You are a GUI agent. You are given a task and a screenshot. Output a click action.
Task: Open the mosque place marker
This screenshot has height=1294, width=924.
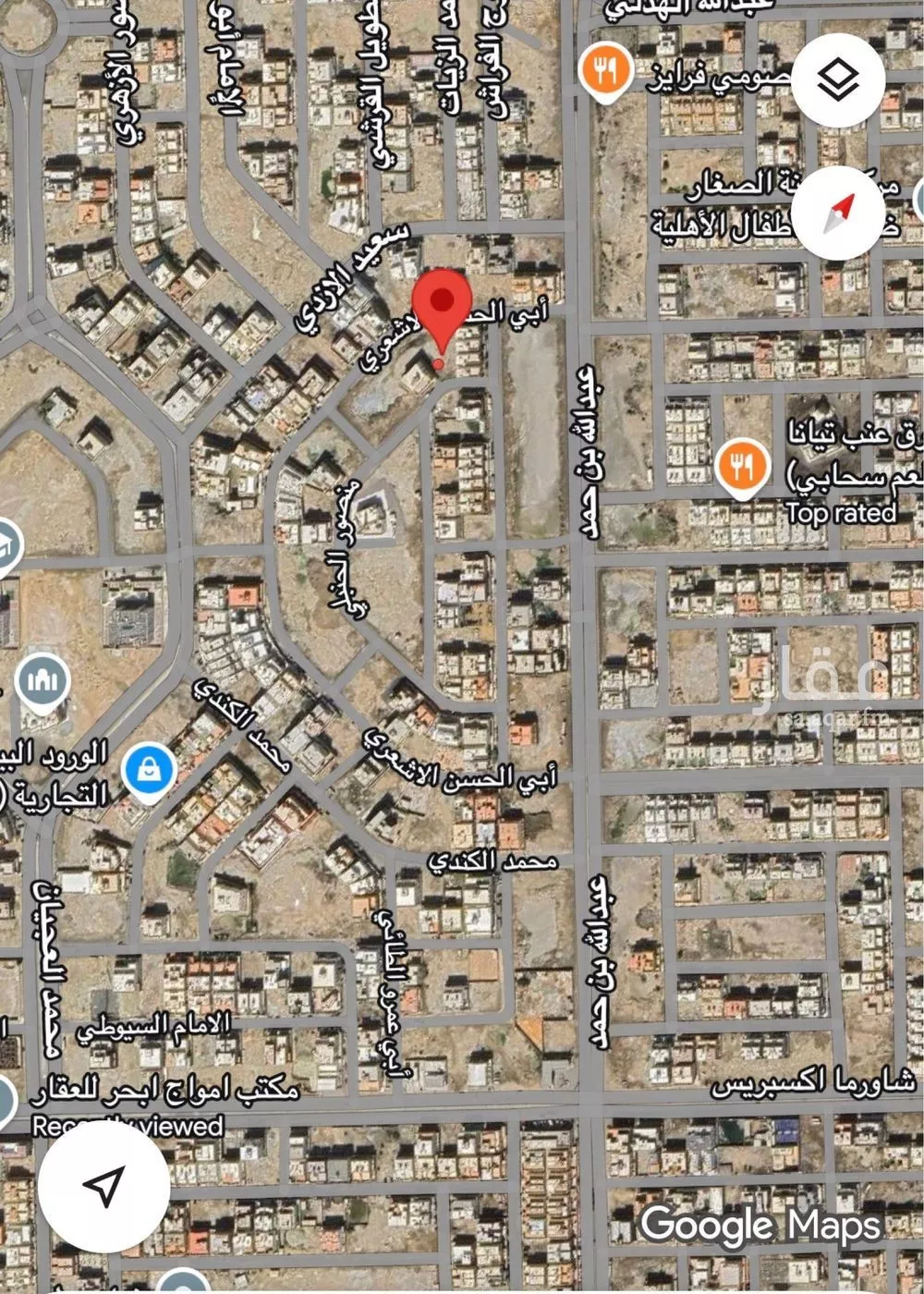click(x=43, y=683)
